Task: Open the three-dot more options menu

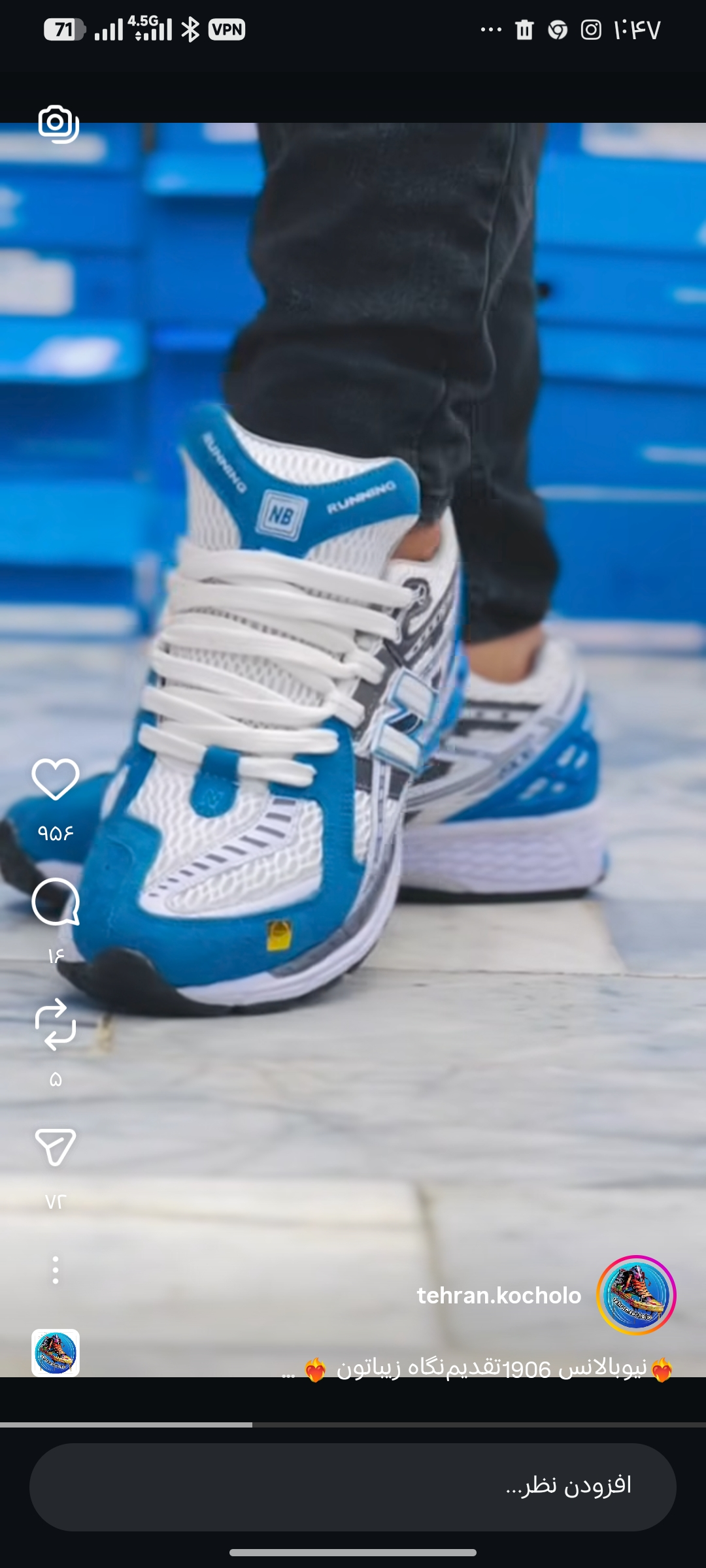Action: click(x=56, y=1269)
